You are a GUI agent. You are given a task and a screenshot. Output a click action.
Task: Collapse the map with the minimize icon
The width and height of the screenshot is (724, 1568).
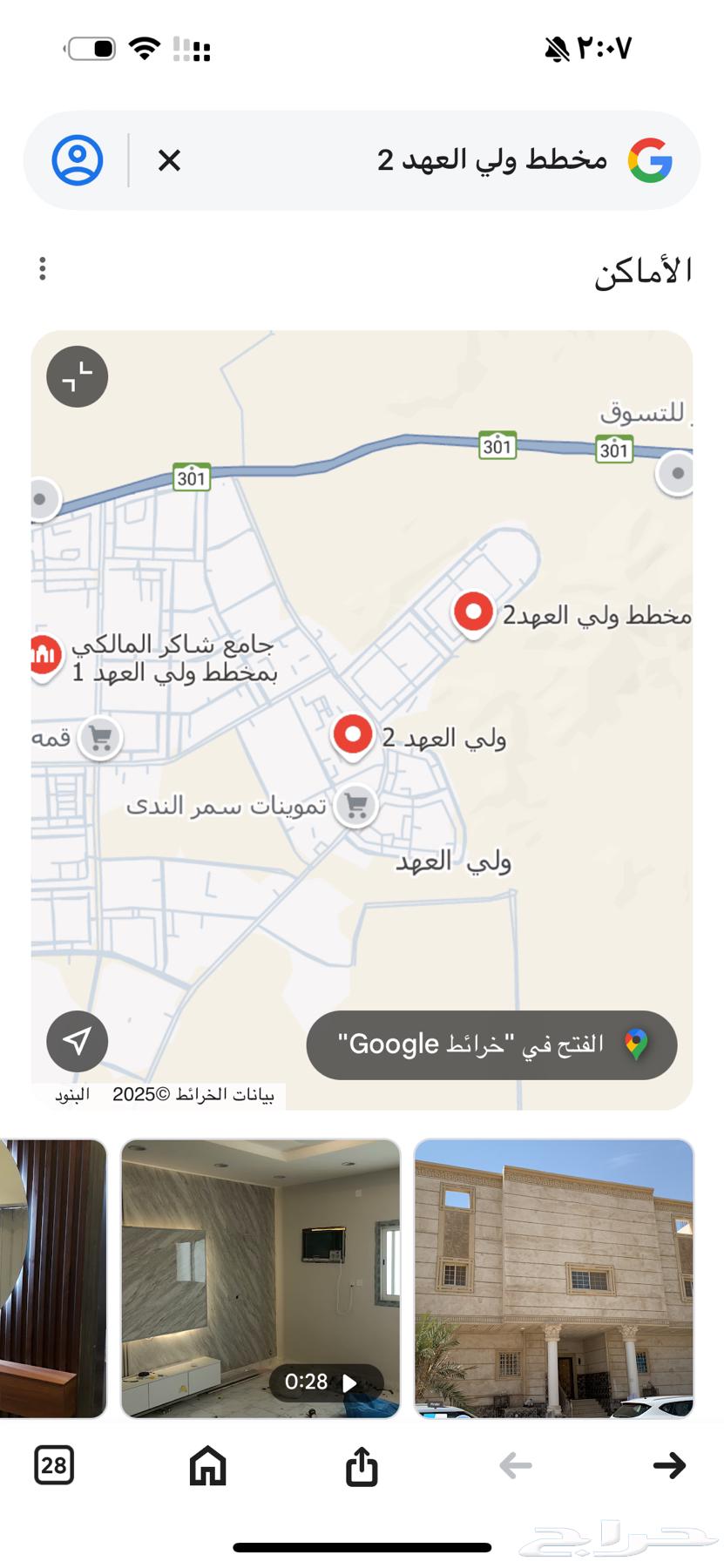(78, 377)
